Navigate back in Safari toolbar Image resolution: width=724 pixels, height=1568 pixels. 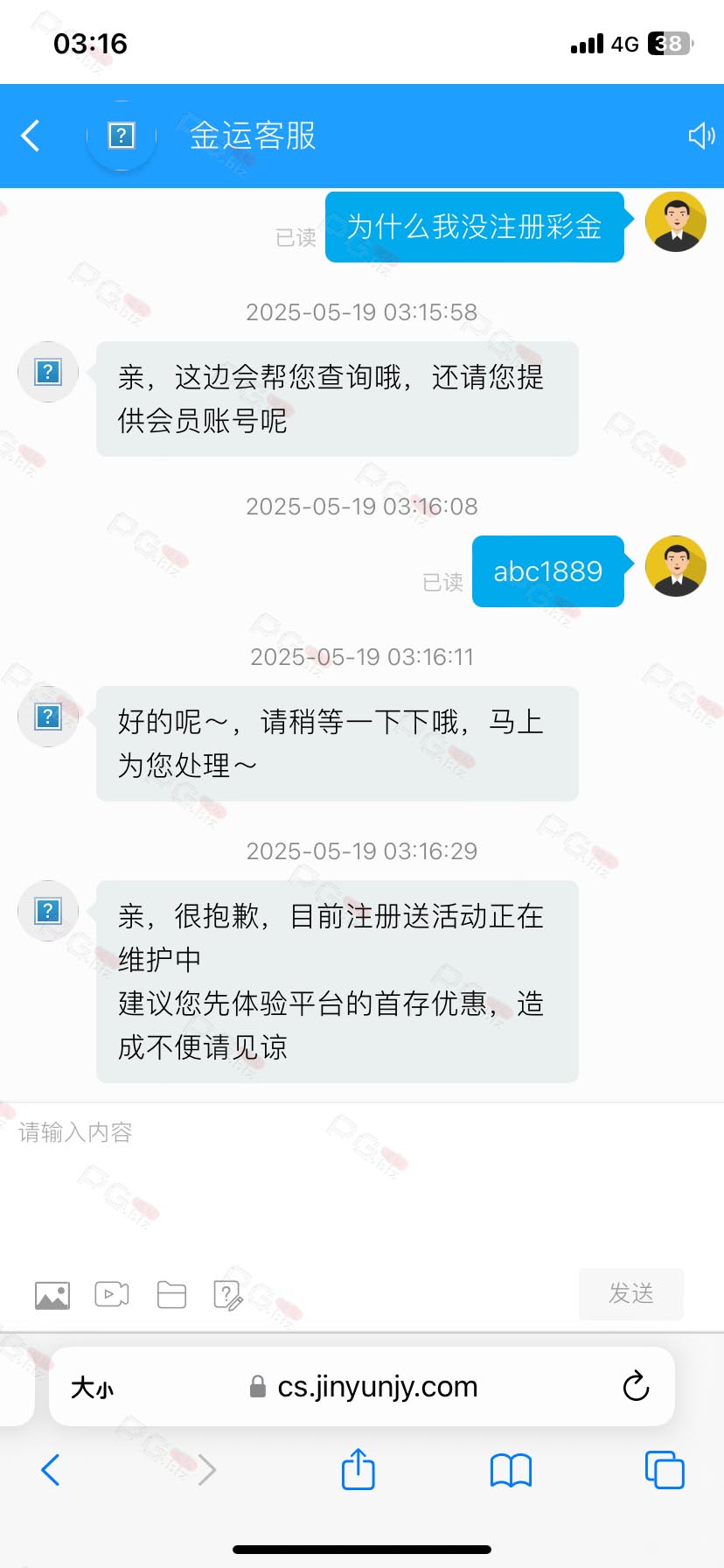51,1470
